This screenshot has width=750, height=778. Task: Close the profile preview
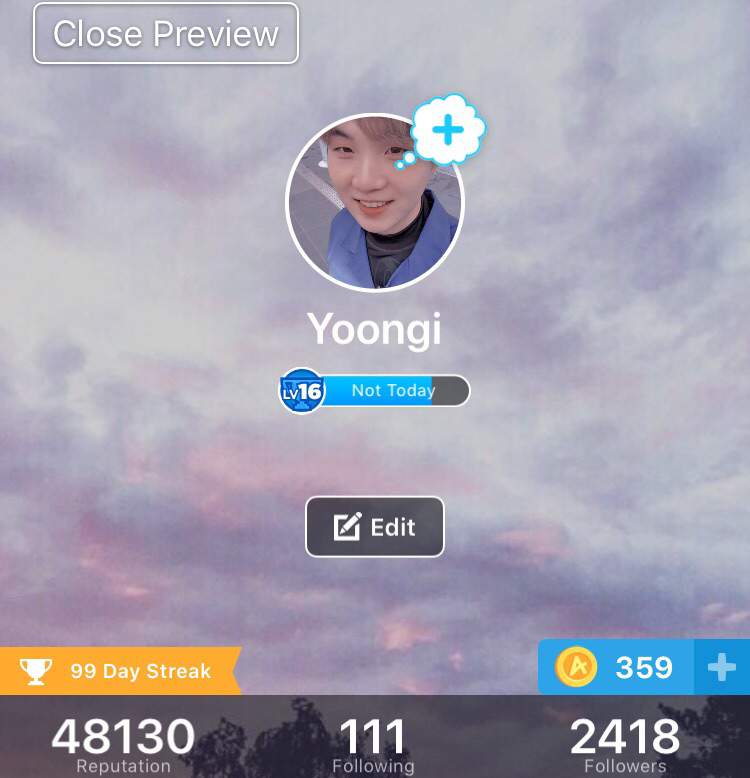coord(166,34)
